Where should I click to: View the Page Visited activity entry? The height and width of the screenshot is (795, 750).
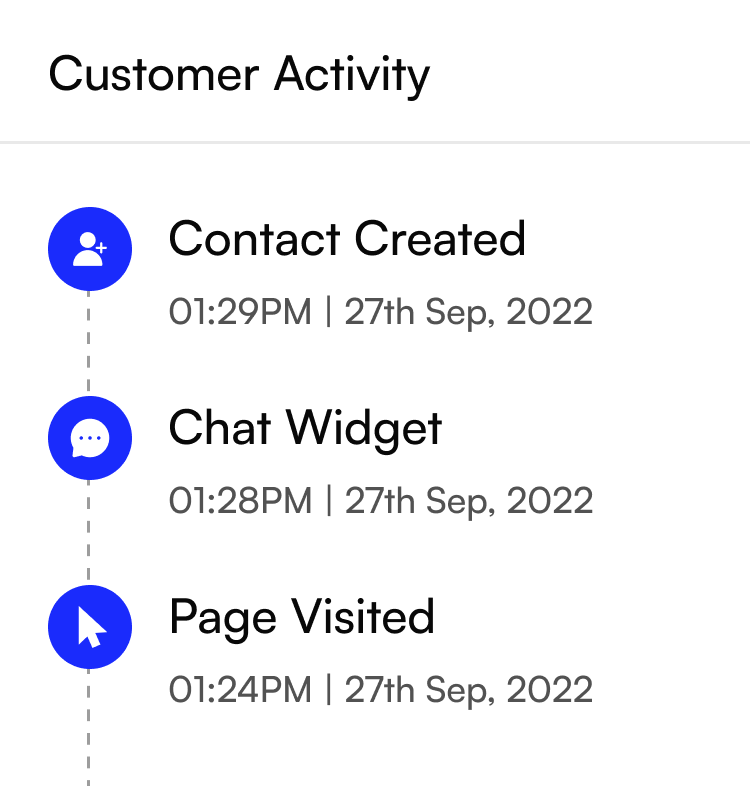pos(301,617)
